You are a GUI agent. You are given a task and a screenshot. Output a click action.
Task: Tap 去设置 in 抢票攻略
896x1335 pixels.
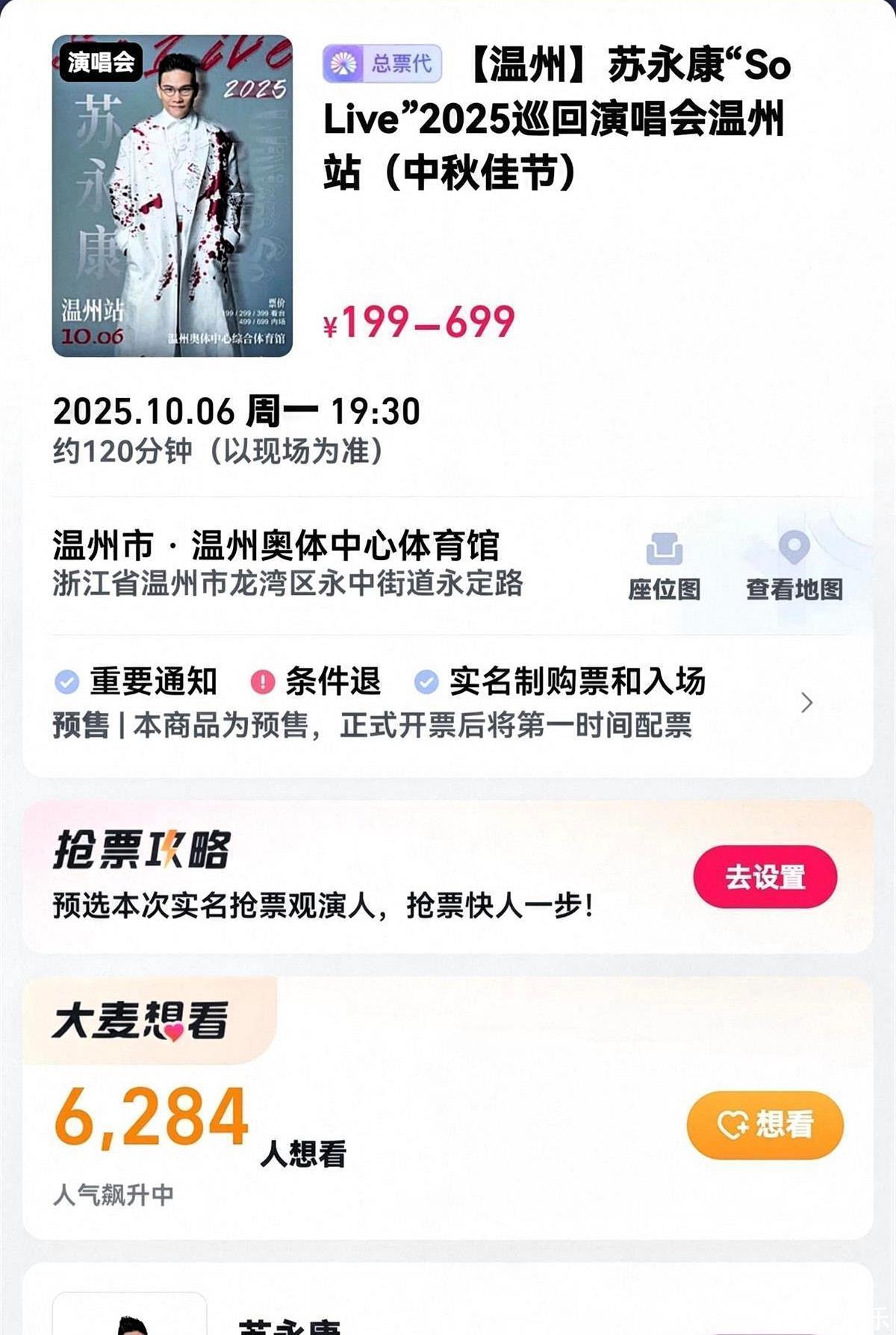(765, 877)
